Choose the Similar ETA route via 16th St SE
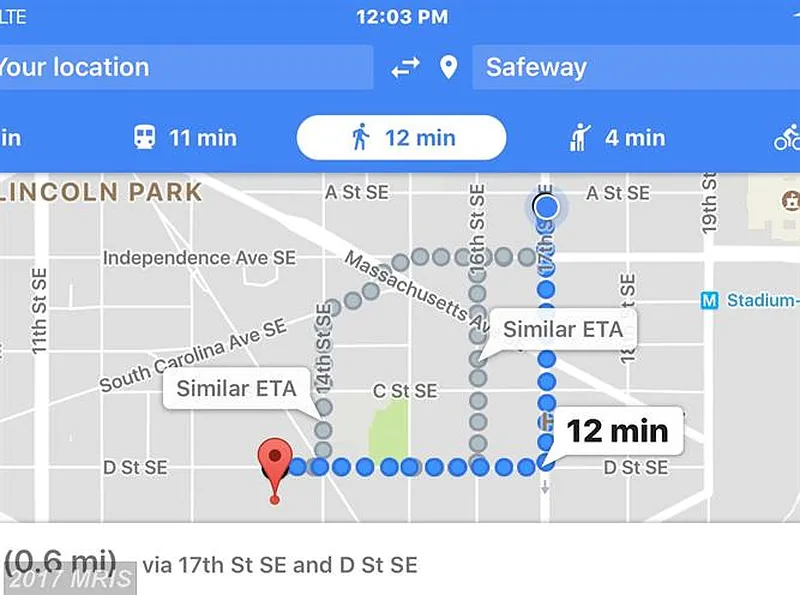The image size is (800, 595). pos(562,330)
